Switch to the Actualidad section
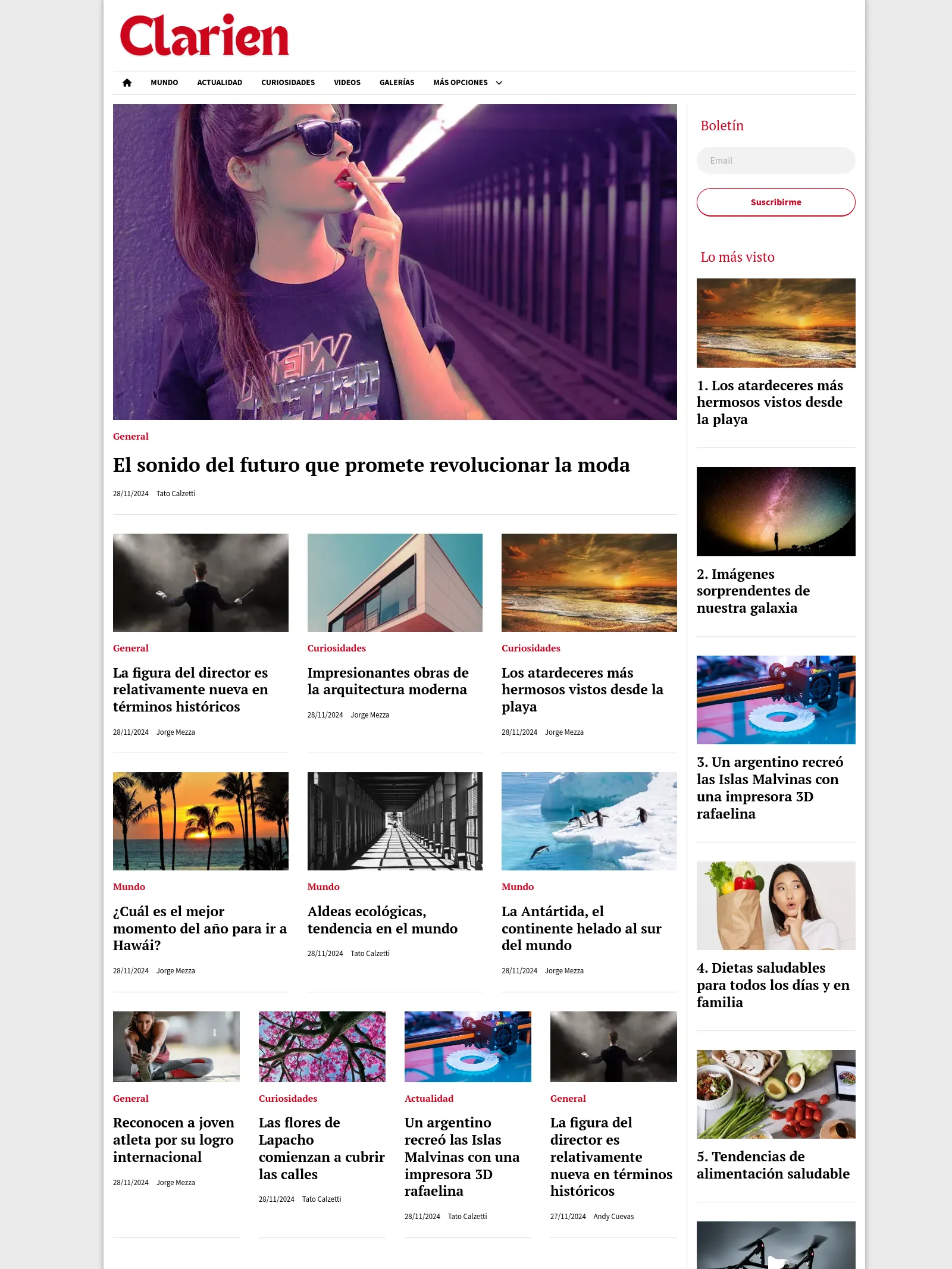Viewport: 952px width, 1269px height. tap(220, 83)
